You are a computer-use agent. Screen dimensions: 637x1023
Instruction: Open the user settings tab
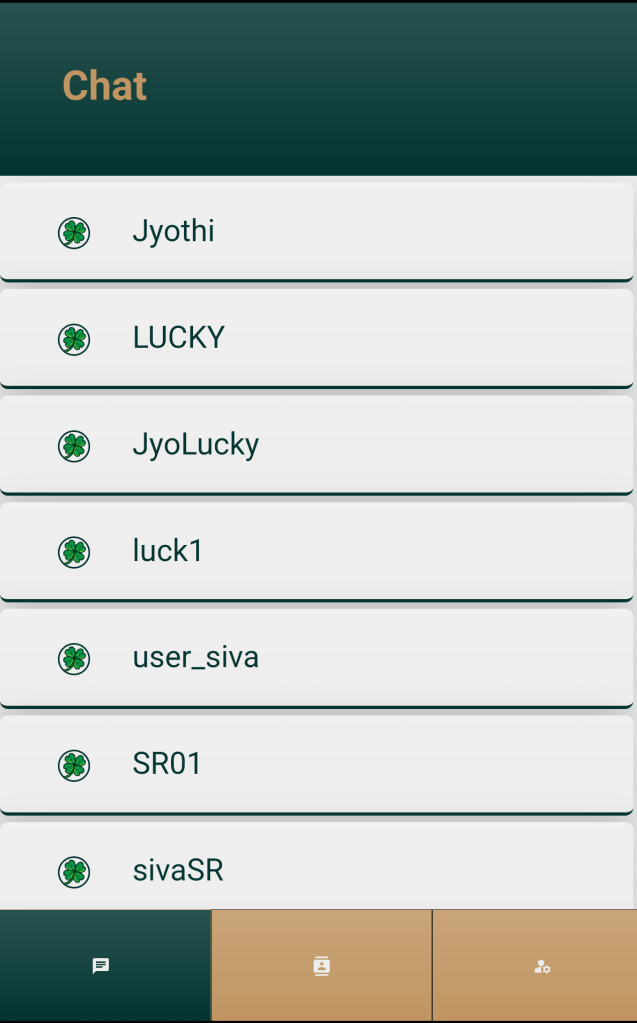point(541,966)
